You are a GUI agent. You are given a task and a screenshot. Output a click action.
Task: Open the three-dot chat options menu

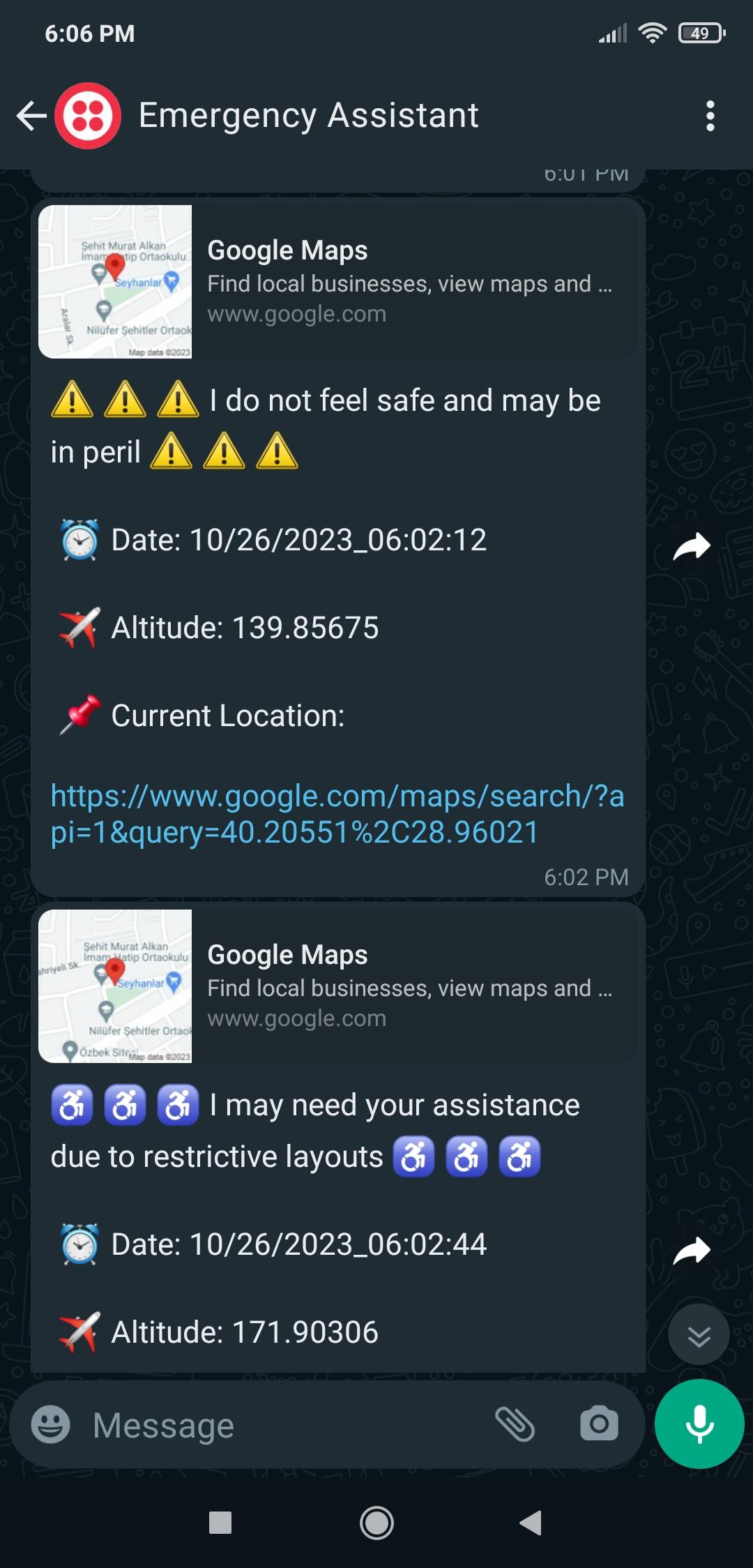coord(710,116)
